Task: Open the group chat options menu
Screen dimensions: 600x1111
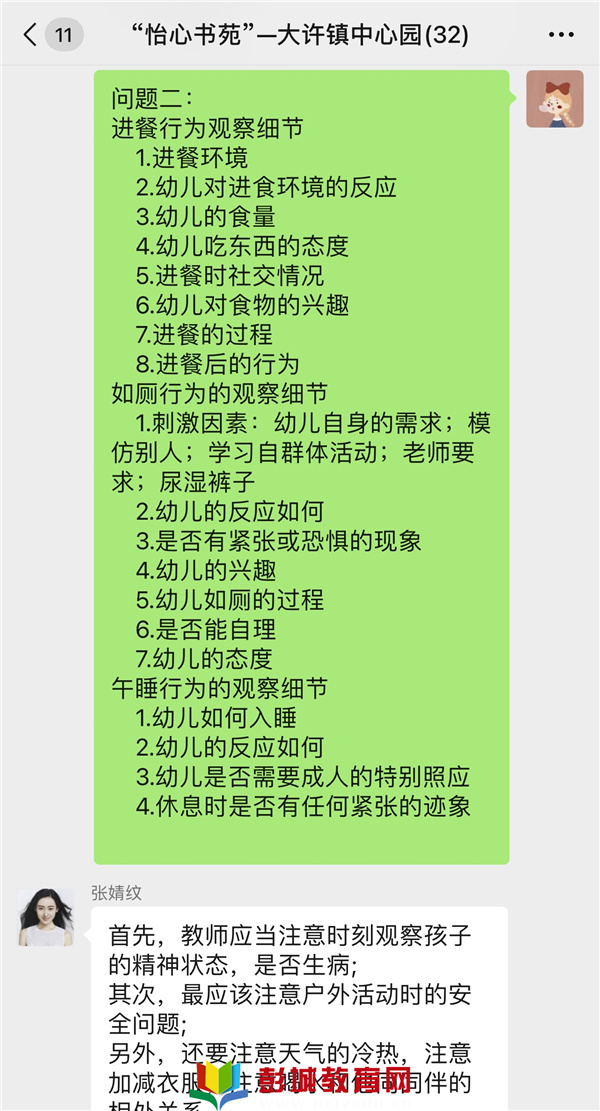Action: pyautogui.click(x=561, y=35)
